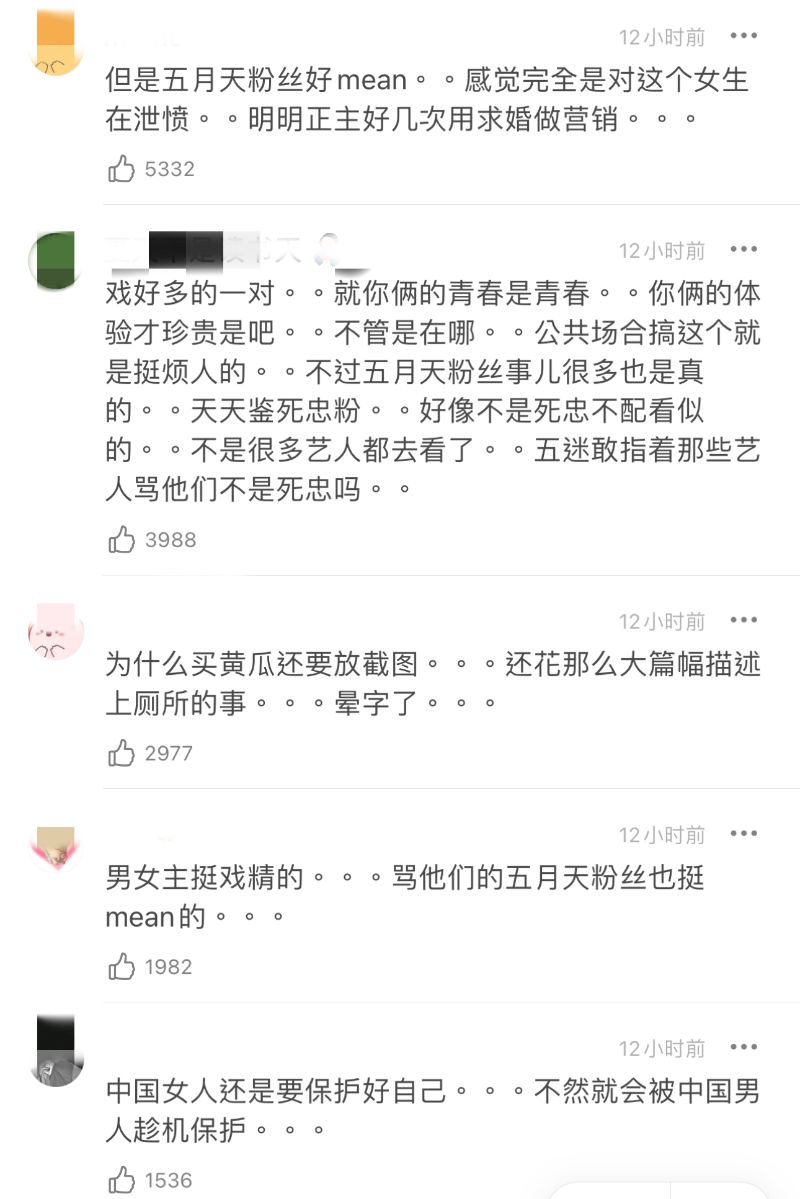Open overflow menu on the 戏好多的一对 comment
This screenshot has height=1199, width=800.
[744, 249]
